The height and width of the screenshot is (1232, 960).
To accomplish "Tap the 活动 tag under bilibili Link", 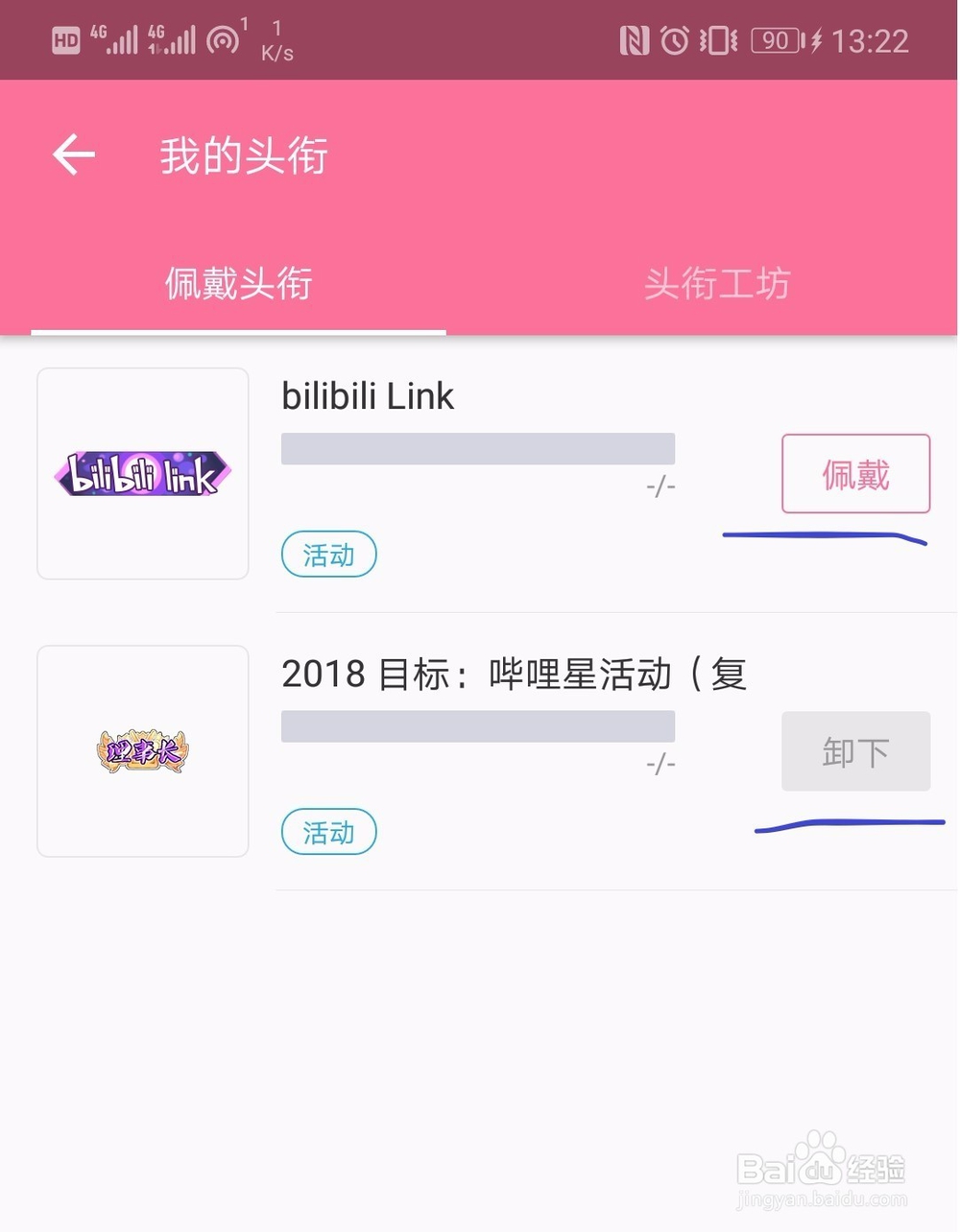I will point(328,555).
